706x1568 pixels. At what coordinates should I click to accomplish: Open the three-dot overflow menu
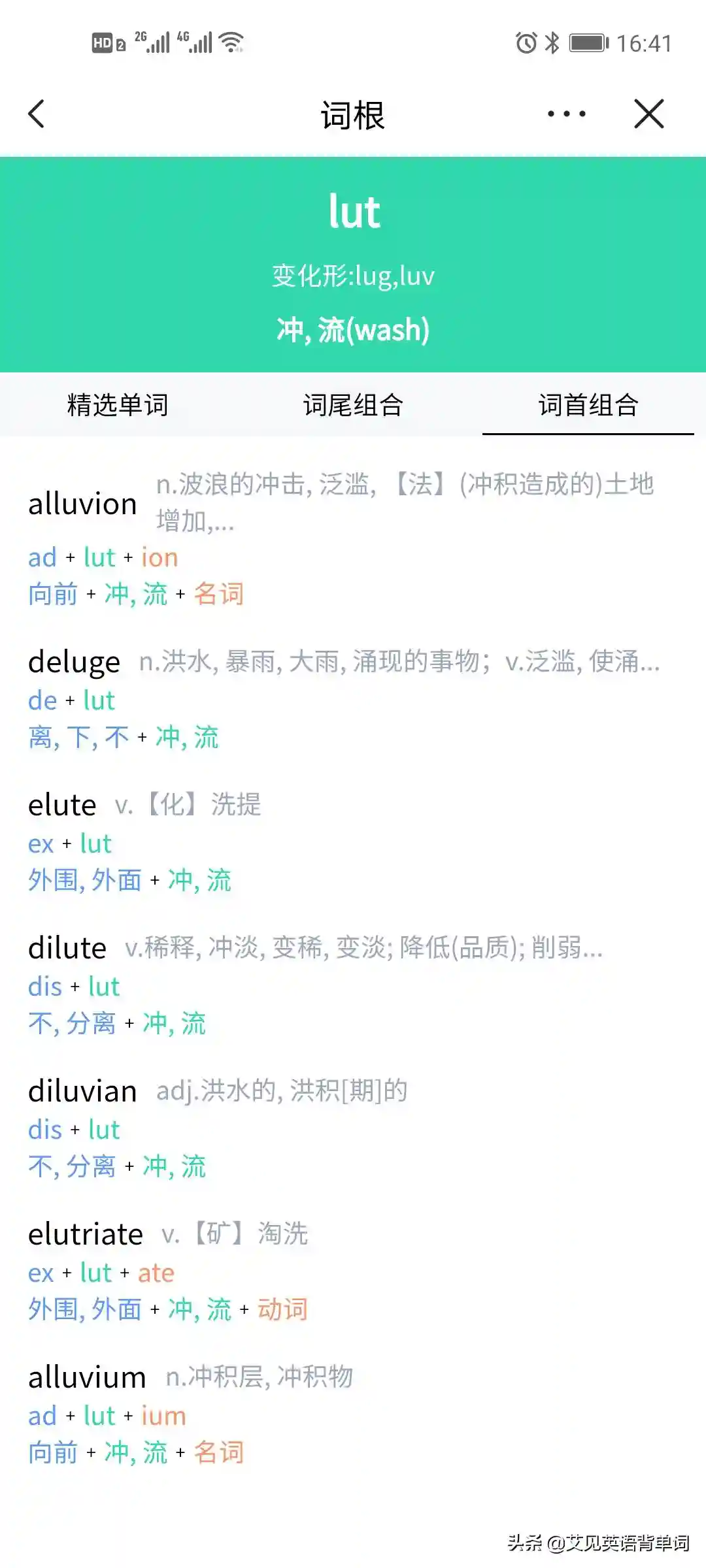pyautogui.click(x=566, y=114)
